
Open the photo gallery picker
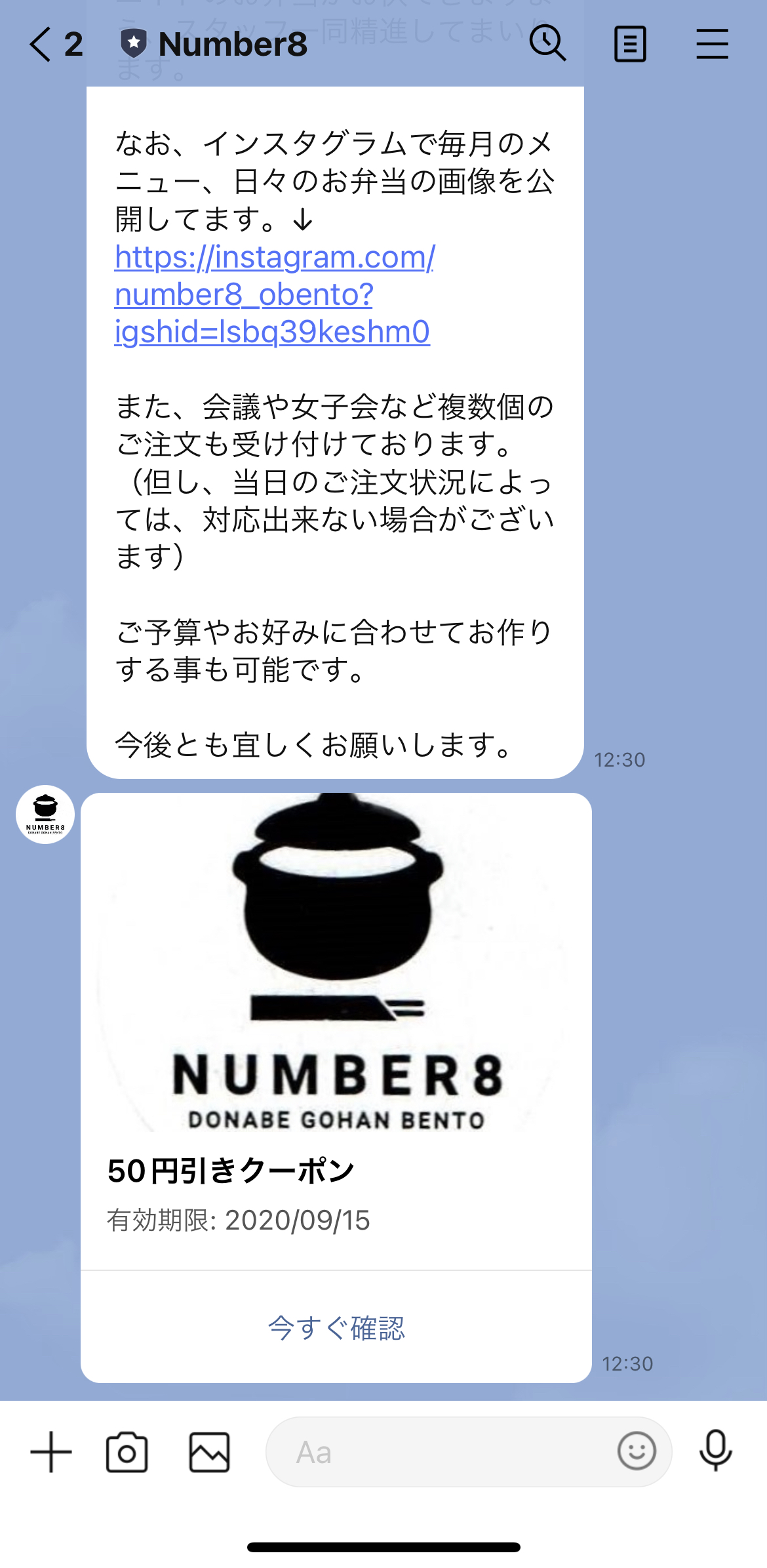pyautogui.click(x=211, y=1452)
